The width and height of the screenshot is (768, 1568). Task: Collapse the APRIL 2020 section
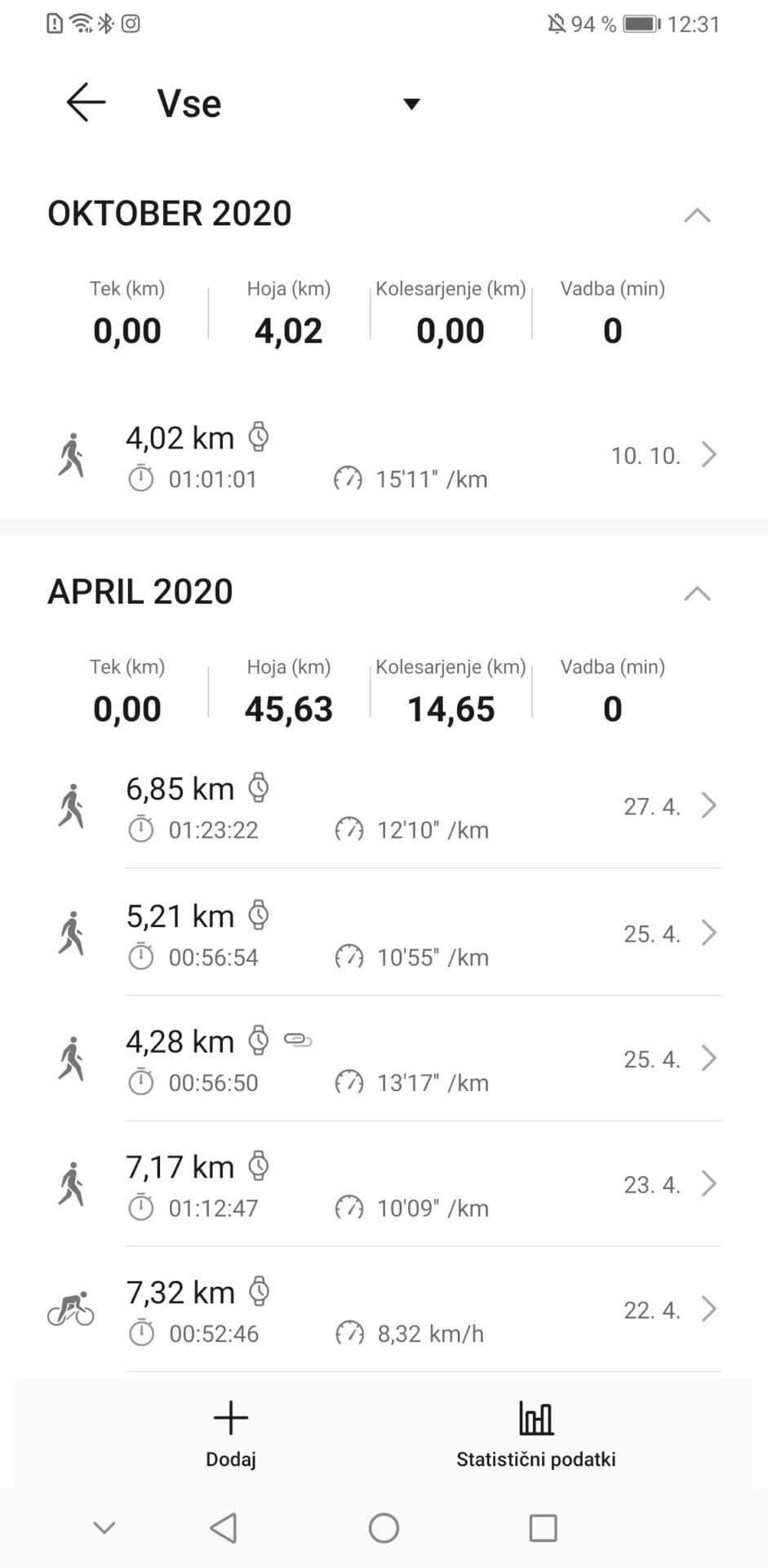697,593
